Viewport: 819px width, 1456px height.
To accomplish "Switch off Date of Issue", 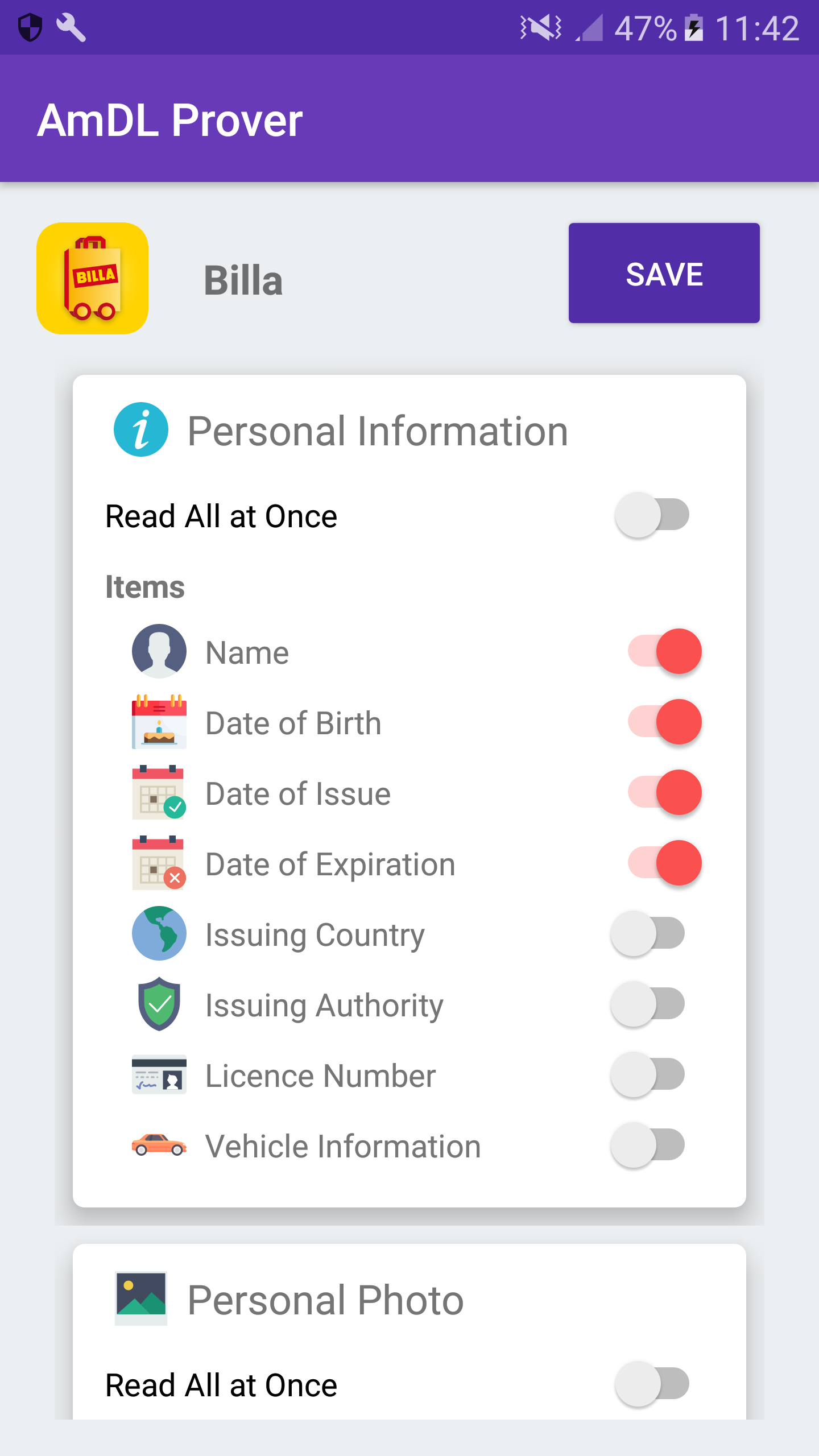I will point(664,792).
